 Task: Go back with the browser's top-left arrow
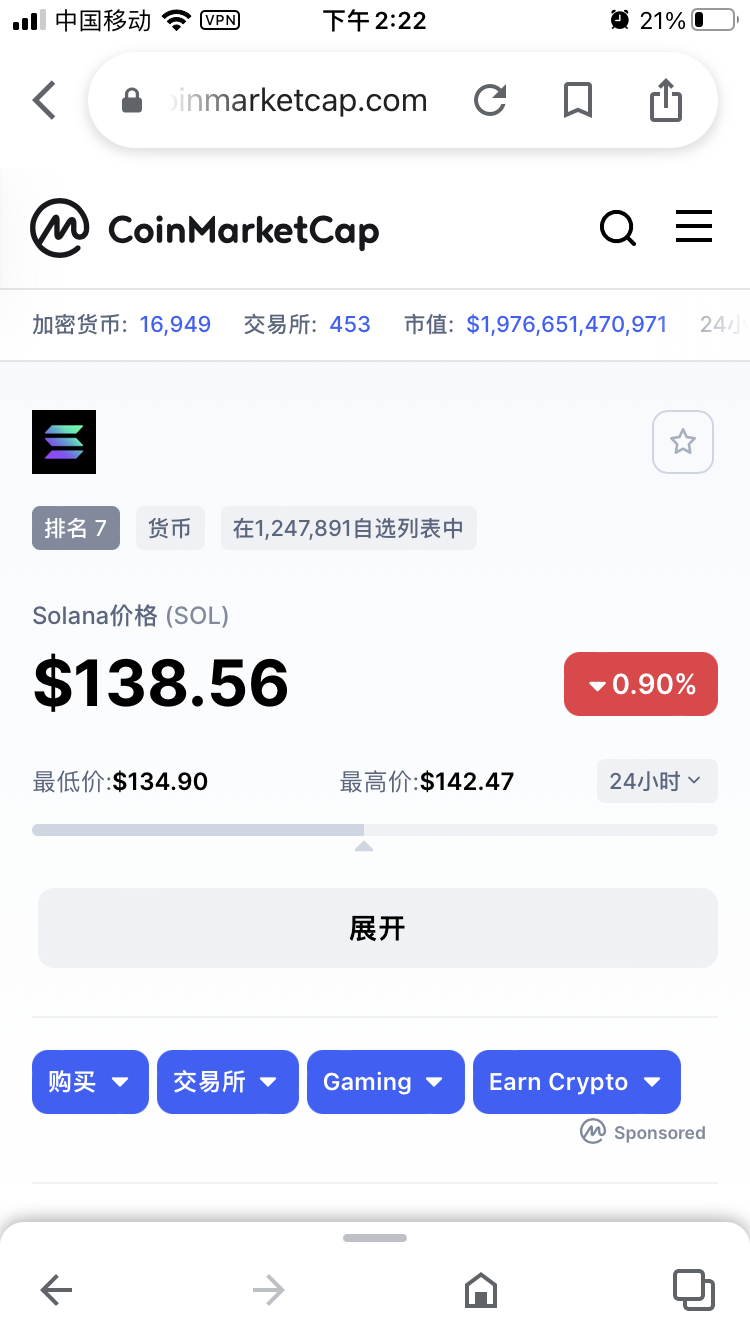point(44,100)
